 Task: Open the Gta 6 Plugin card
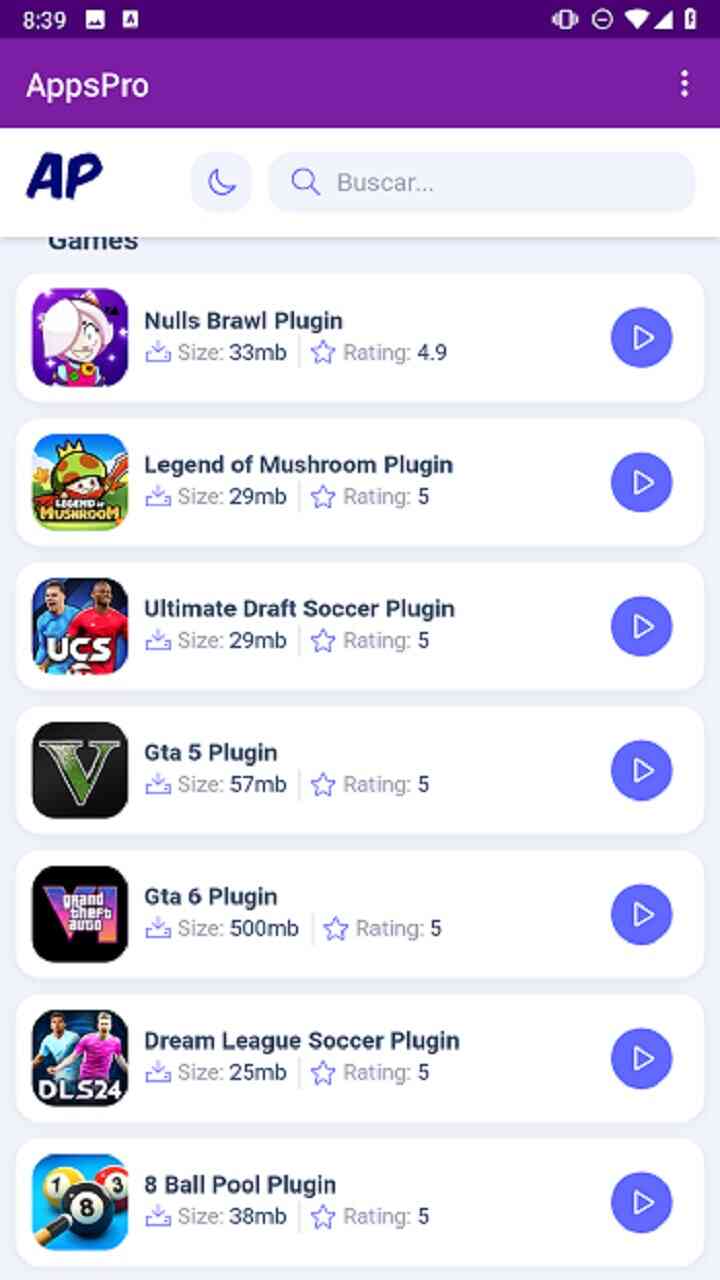click(x=300, y=914)
